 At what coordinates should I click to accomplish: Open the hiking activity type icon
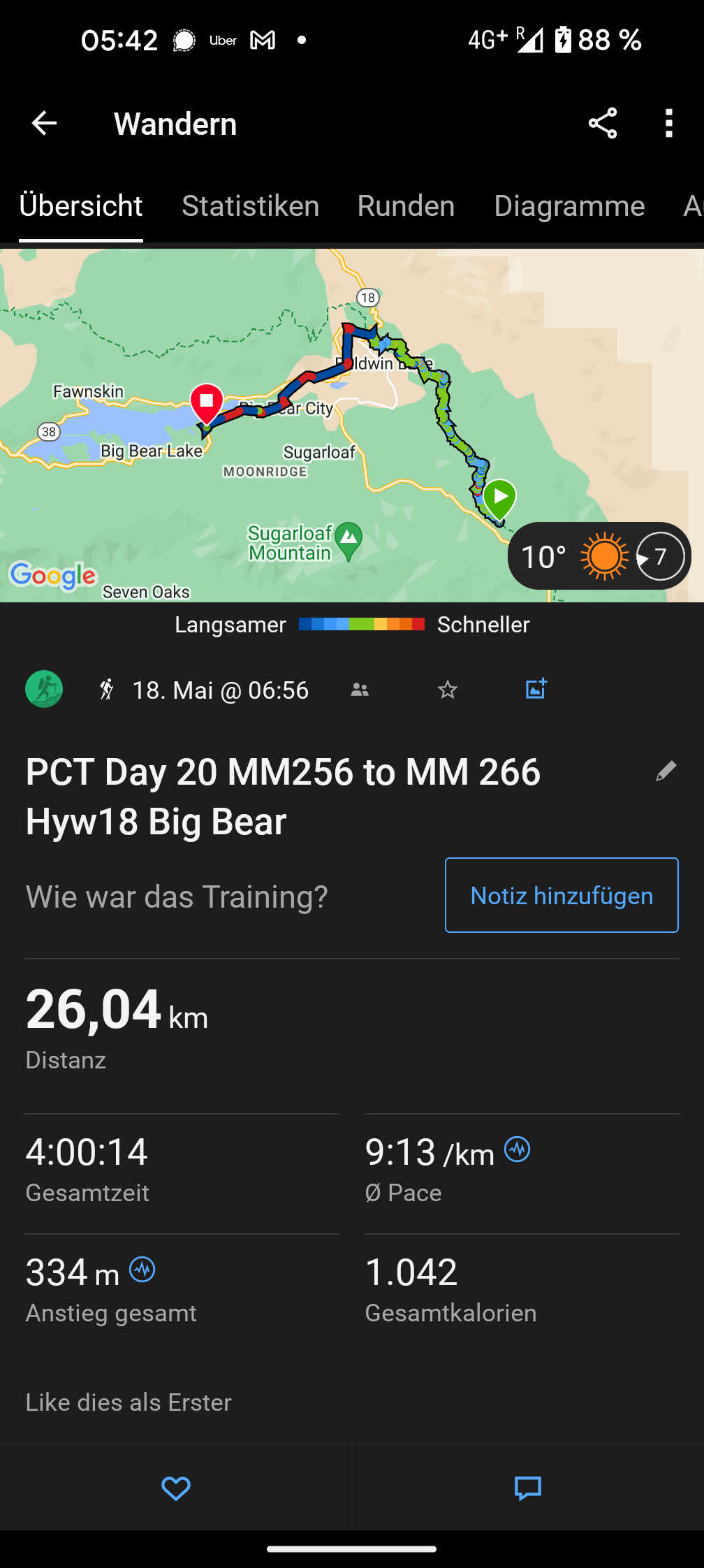click(44, 690)
